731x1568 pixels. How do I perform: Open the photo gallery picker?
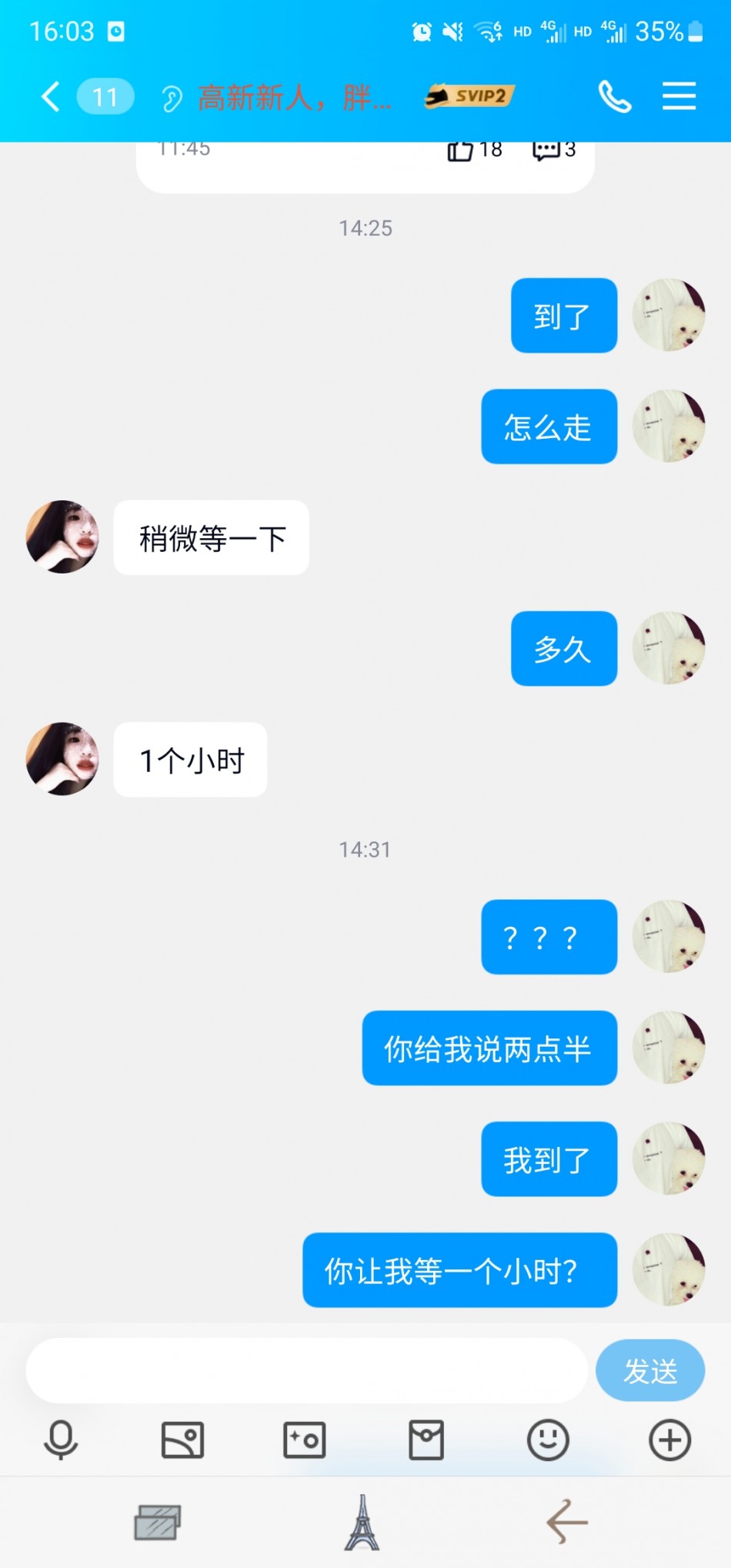pyautogui.click(x=182, y=1439)
